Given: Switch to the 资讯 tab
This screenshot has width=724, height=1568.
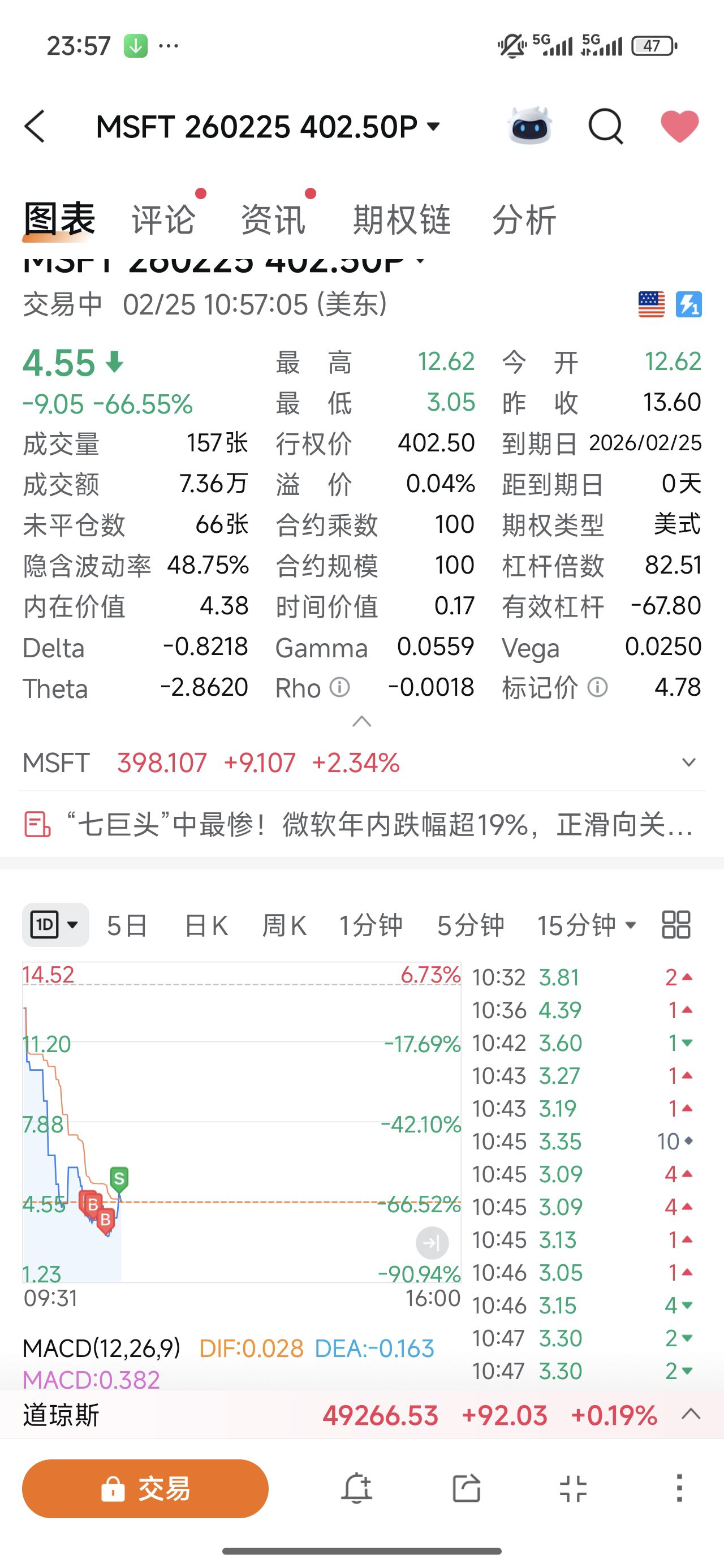Looking at the screenshot, I should pyautogui.click(x=273, y=219).
